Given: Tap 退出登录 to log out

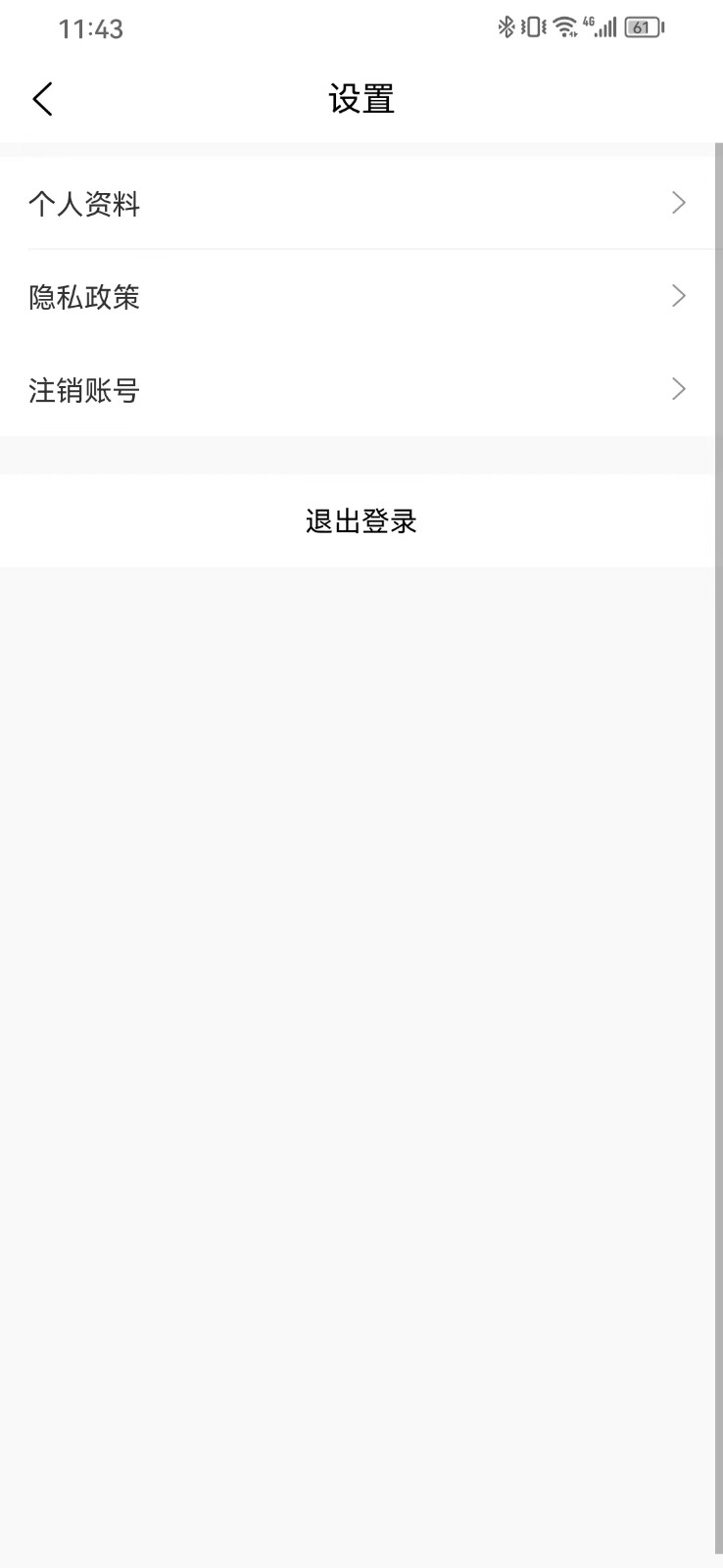Looking at the screenshot, I should click(361, 521).
